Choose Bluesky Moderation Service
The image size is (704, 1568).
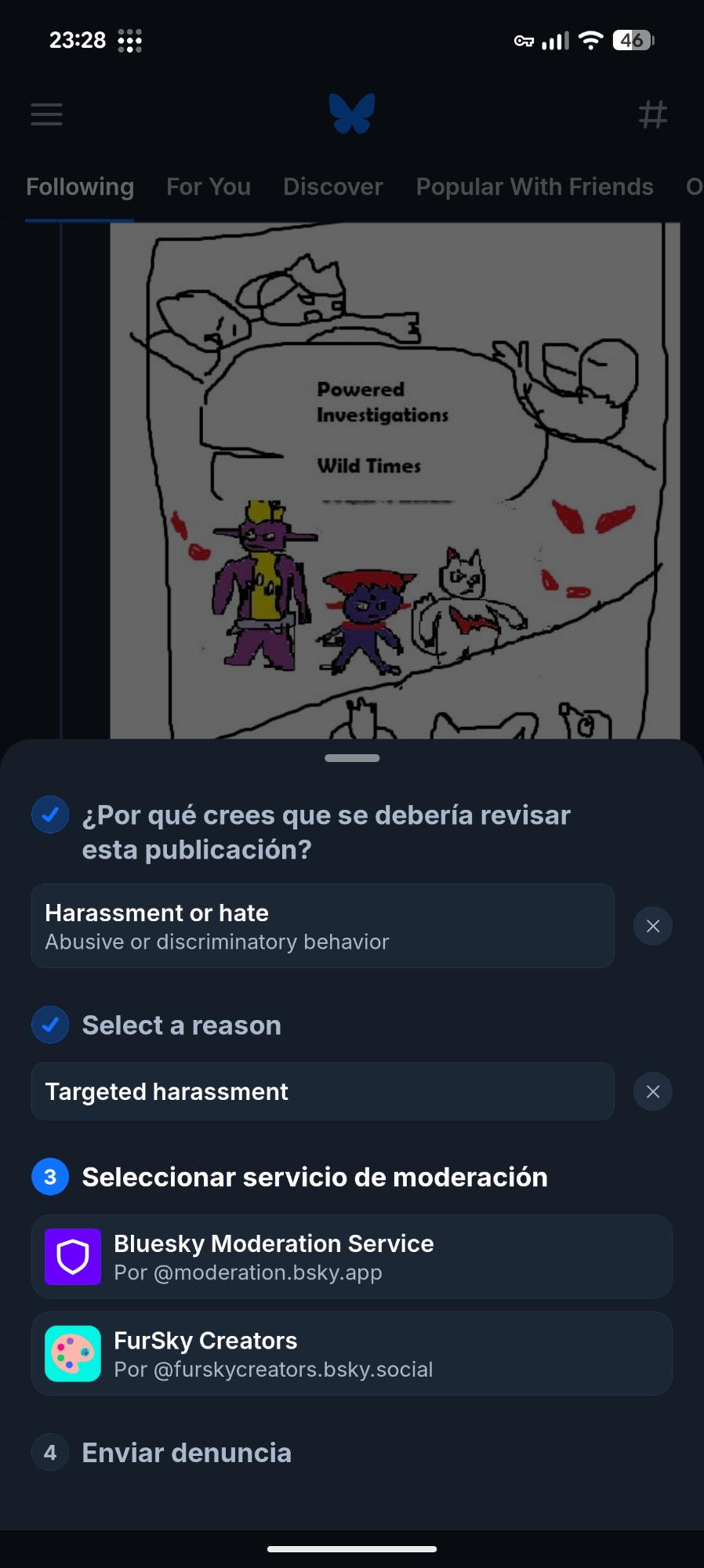351,1257
